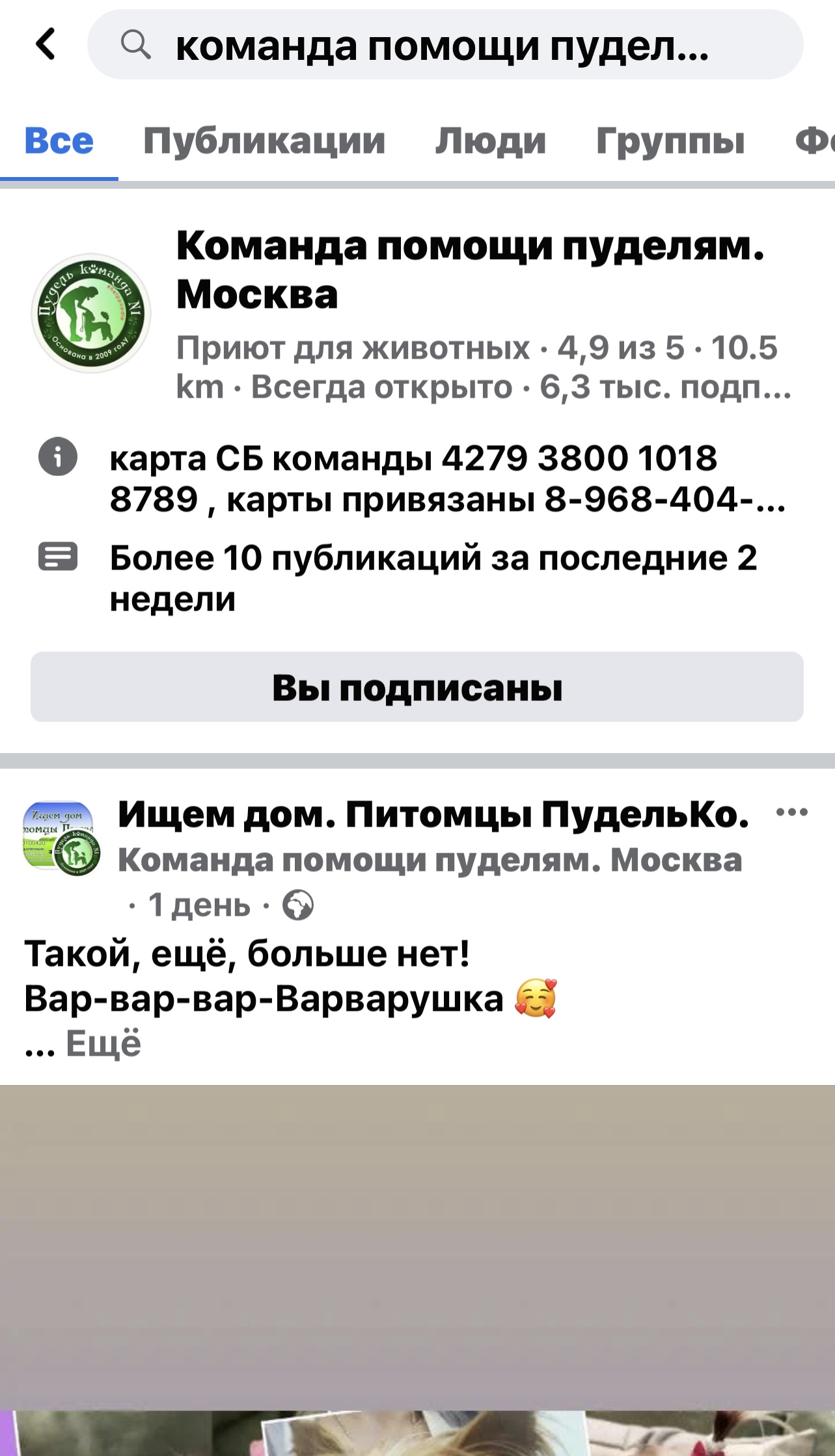Go back using the arrow
835x1456 pixels.
pyautogui.click(x=45, y=44)
